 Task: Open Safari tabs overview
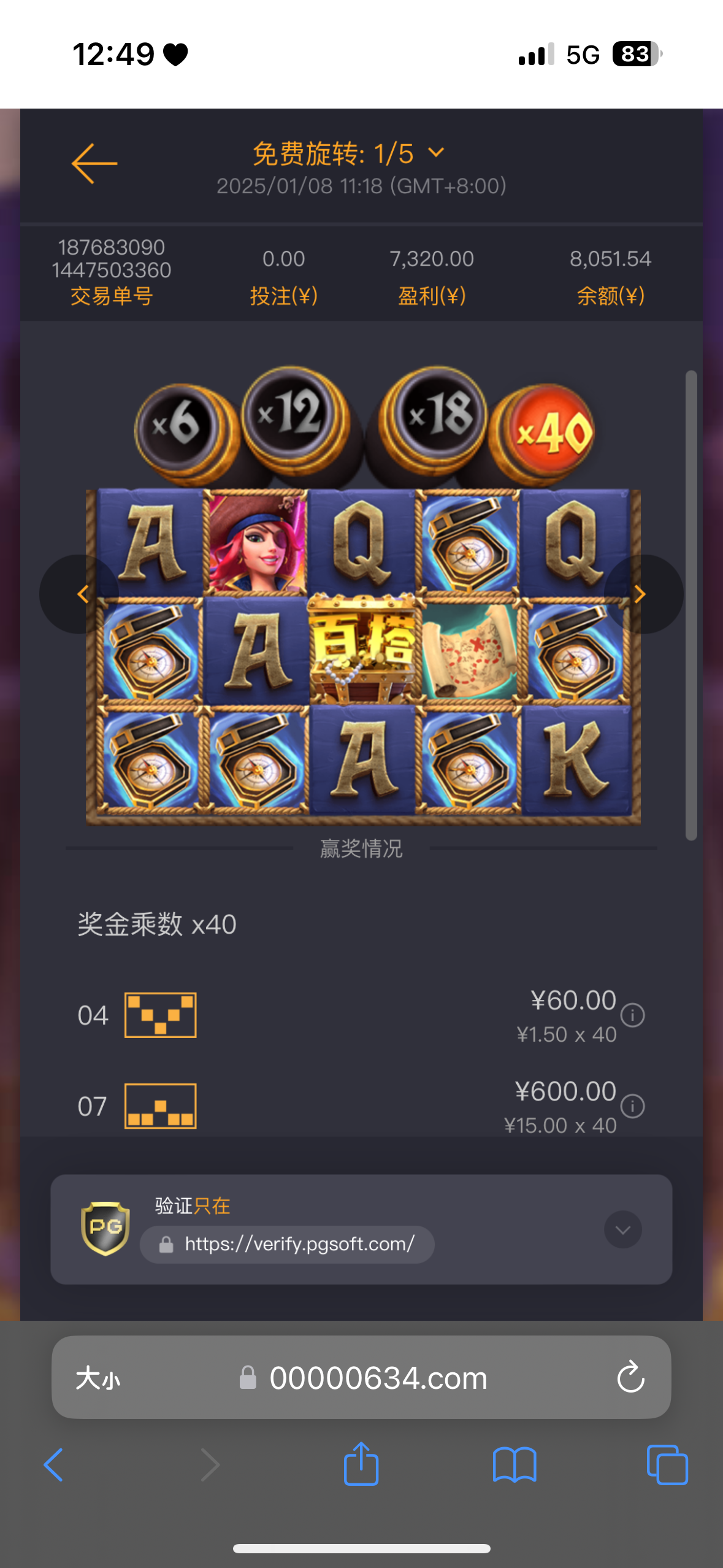click(x=667, y=1465)
